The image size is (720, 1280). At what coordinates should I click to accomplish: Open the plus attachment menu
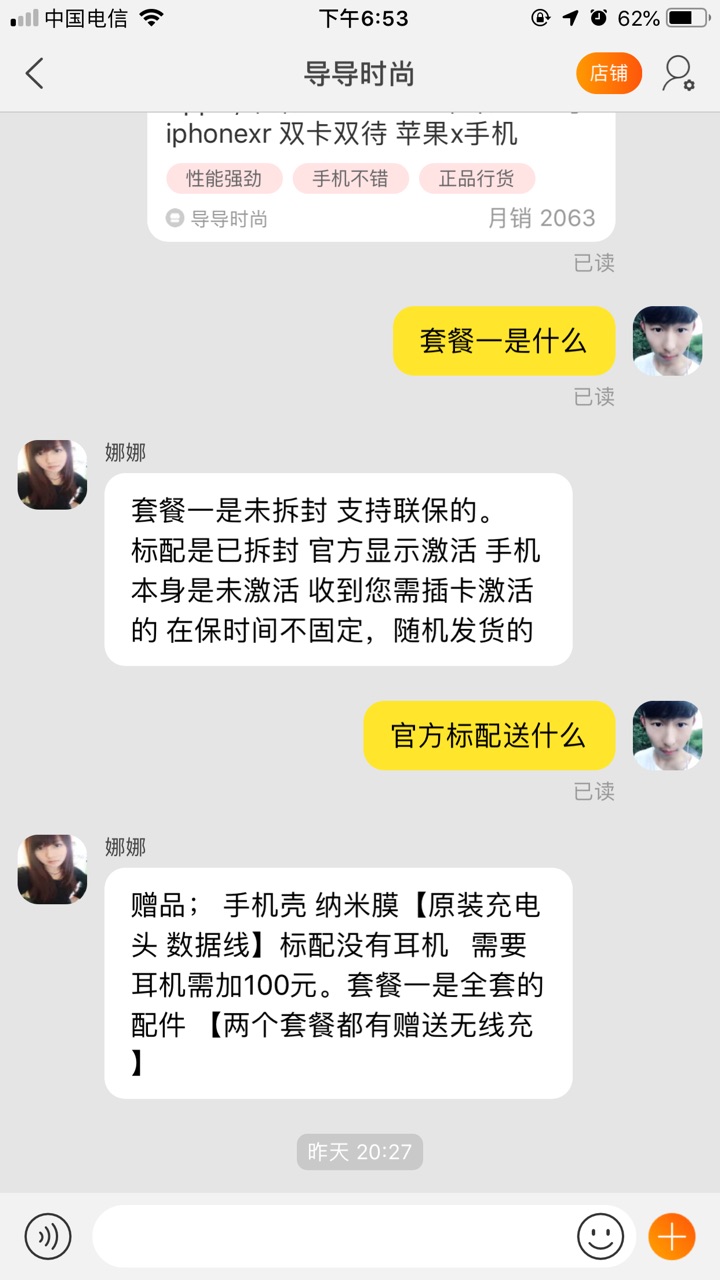click(x=671, y=1236)
